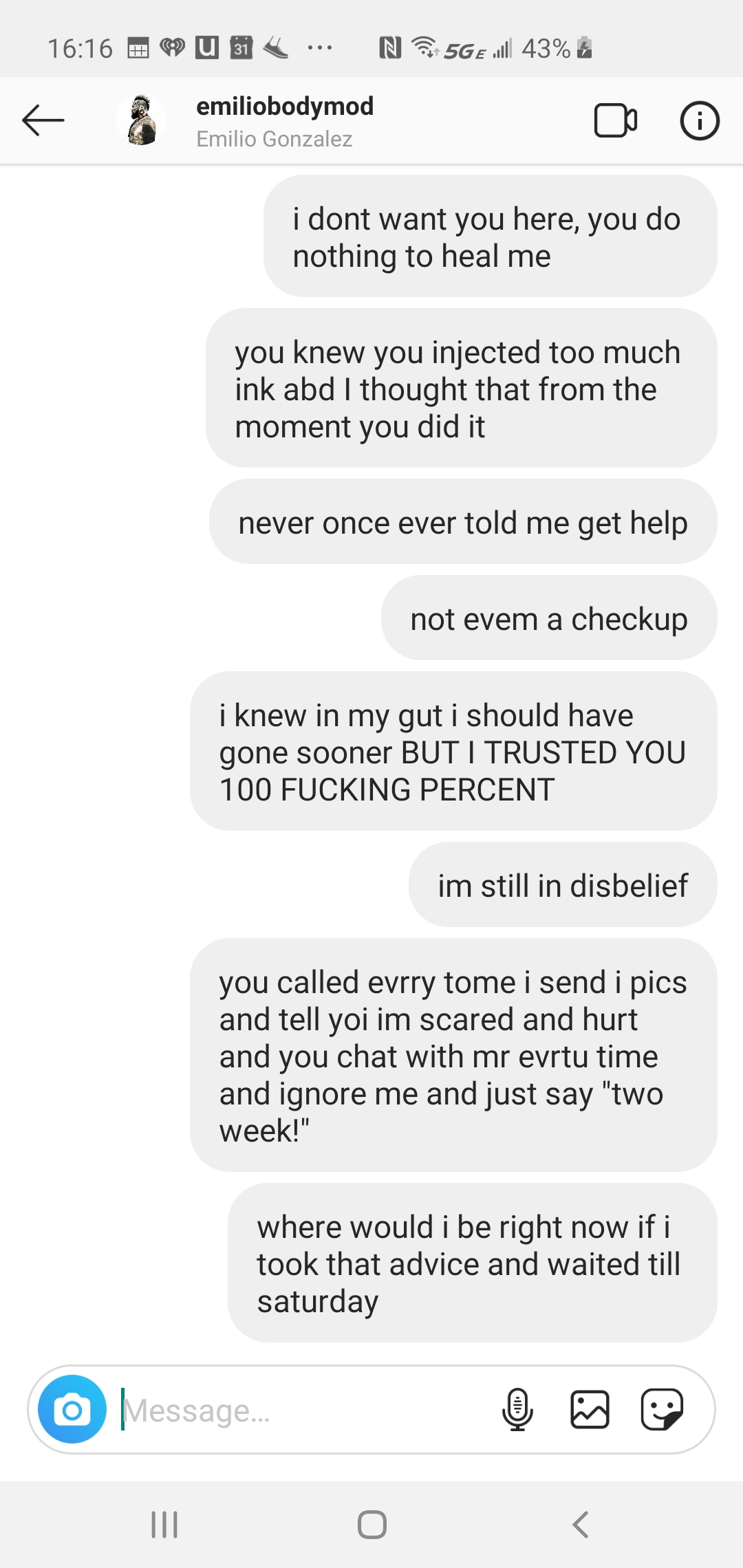Record a voice message with microphone
Screen dimensions: 743x1568
click(517, 1409)
